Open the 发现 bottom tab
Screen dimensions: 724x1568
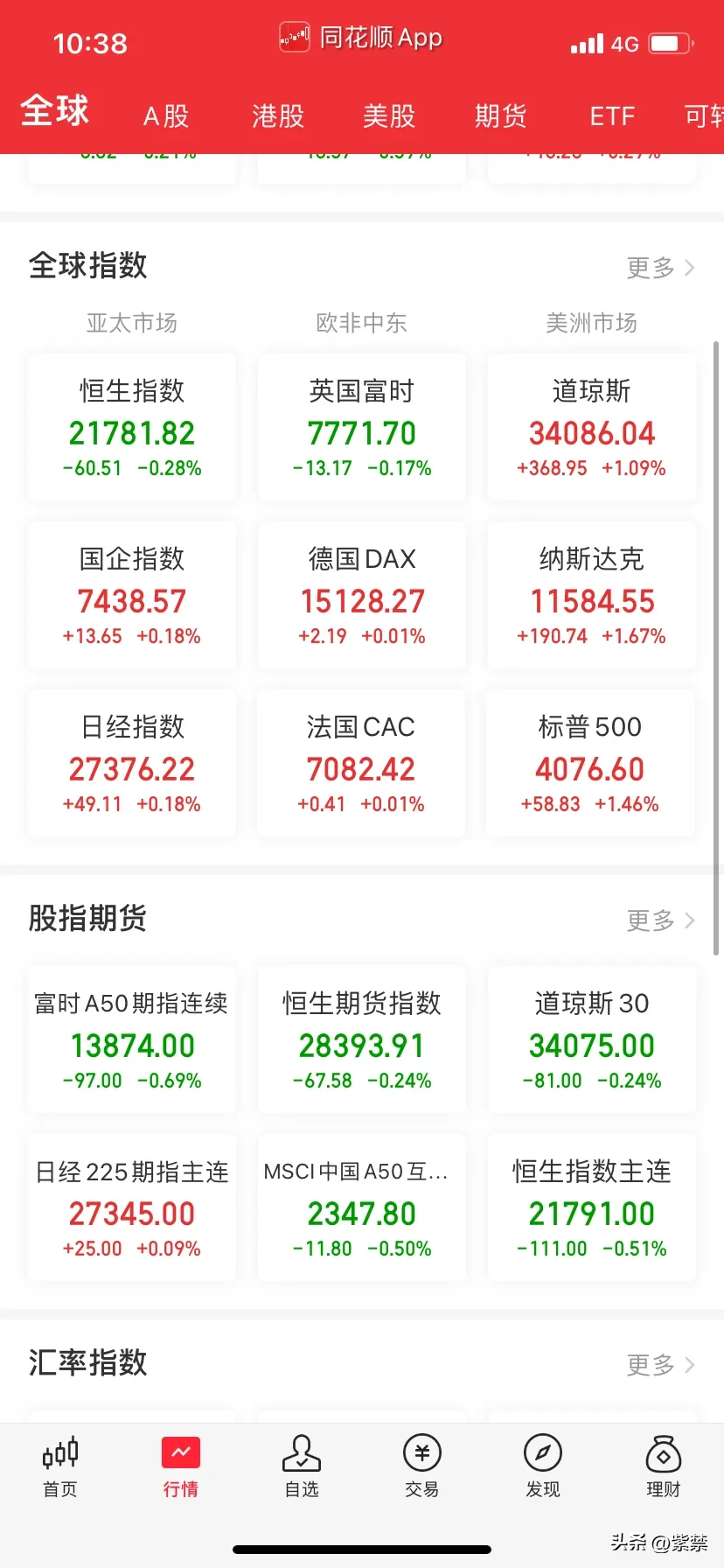pyautogui.click(x=543, y=1467)
